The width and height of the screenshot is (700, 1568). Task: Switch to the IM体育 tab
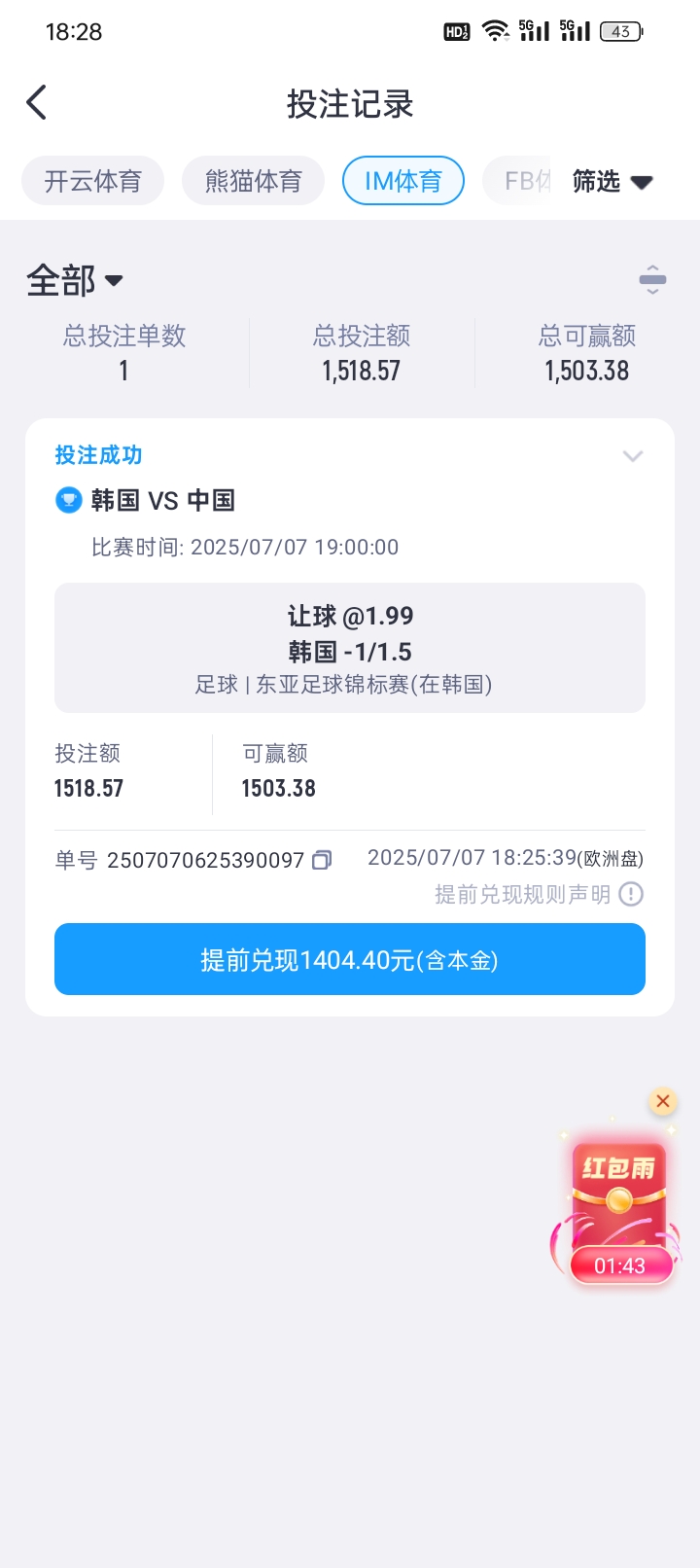pos(403,181)
